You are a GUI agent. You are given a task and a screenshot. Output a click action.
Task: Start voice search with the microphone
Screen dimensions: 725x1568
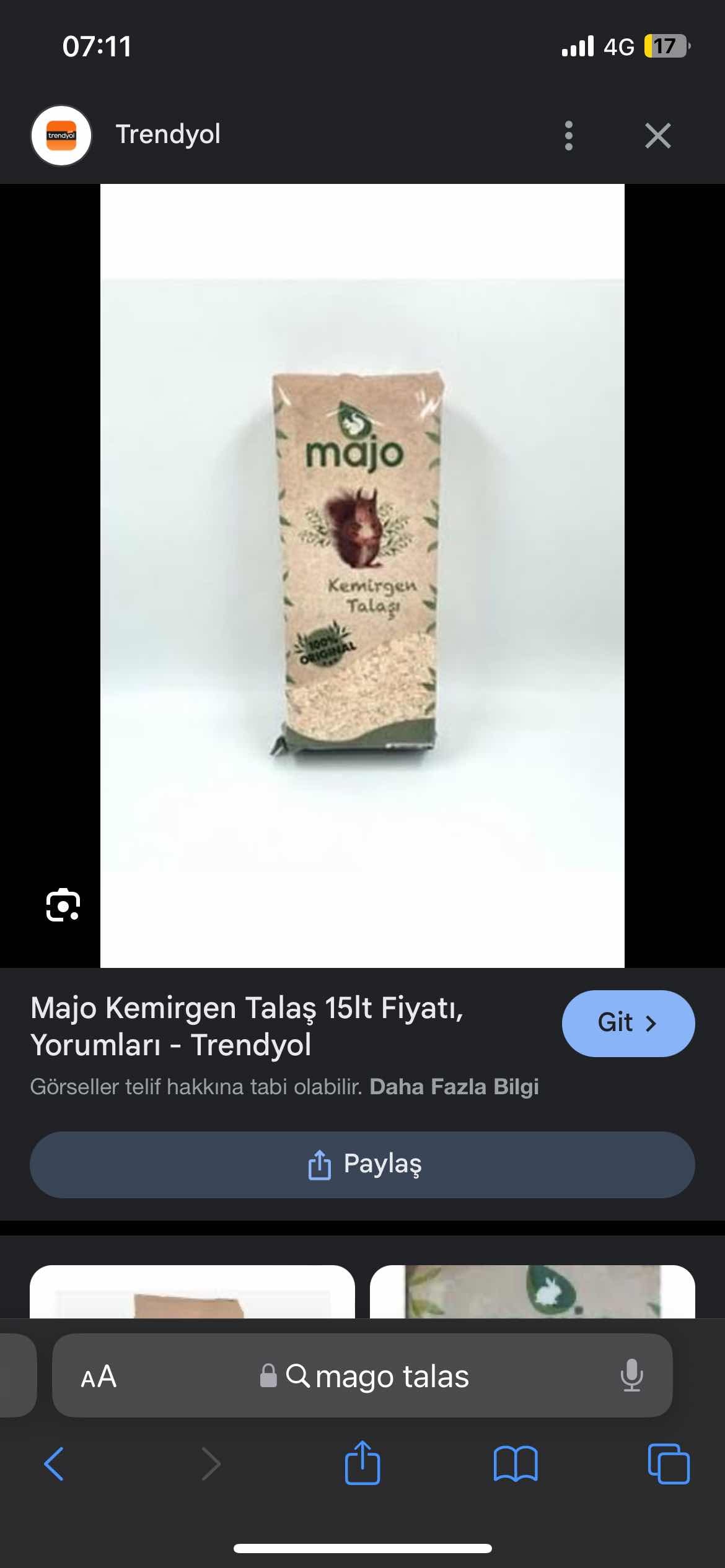(x=631, y=1376)
